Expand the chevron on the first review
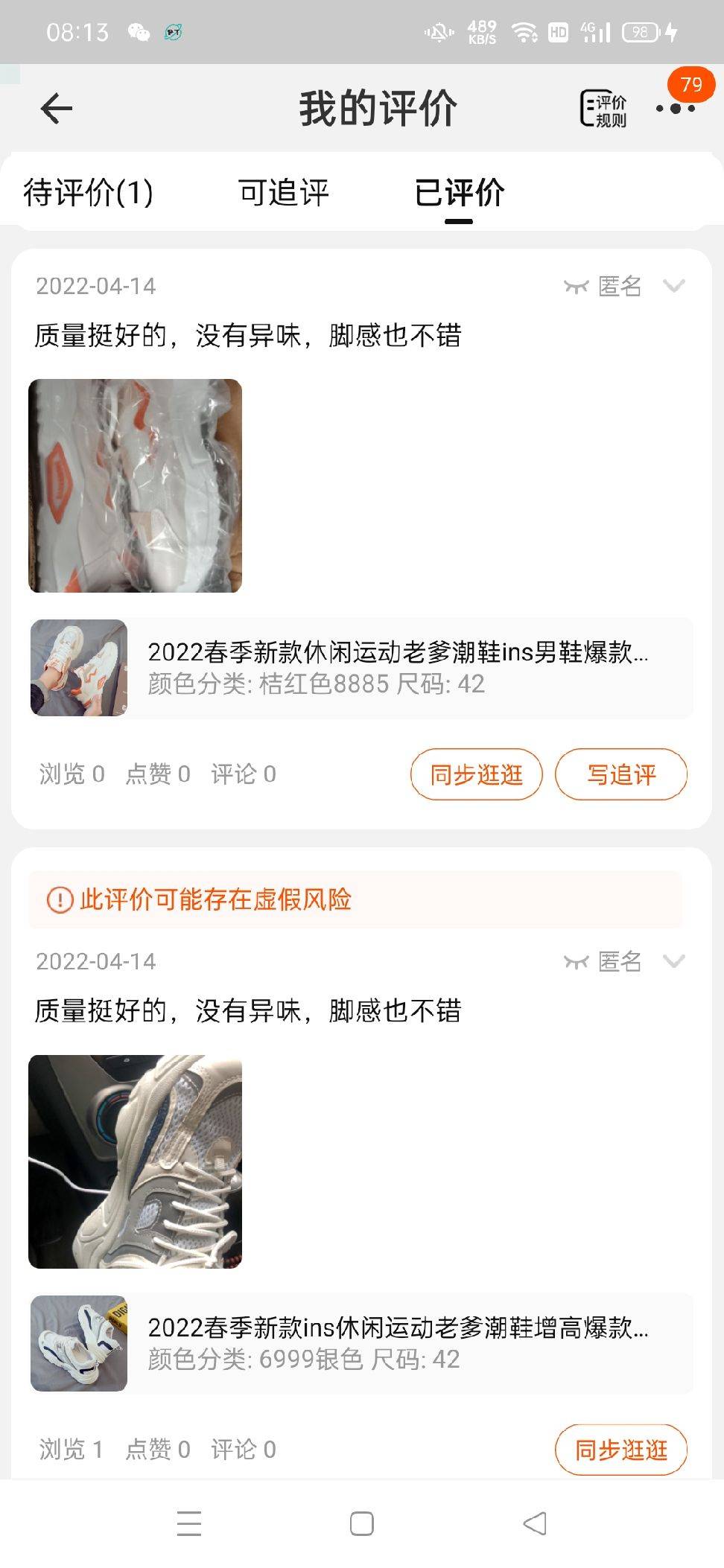724x1568 pixels. 674,286
